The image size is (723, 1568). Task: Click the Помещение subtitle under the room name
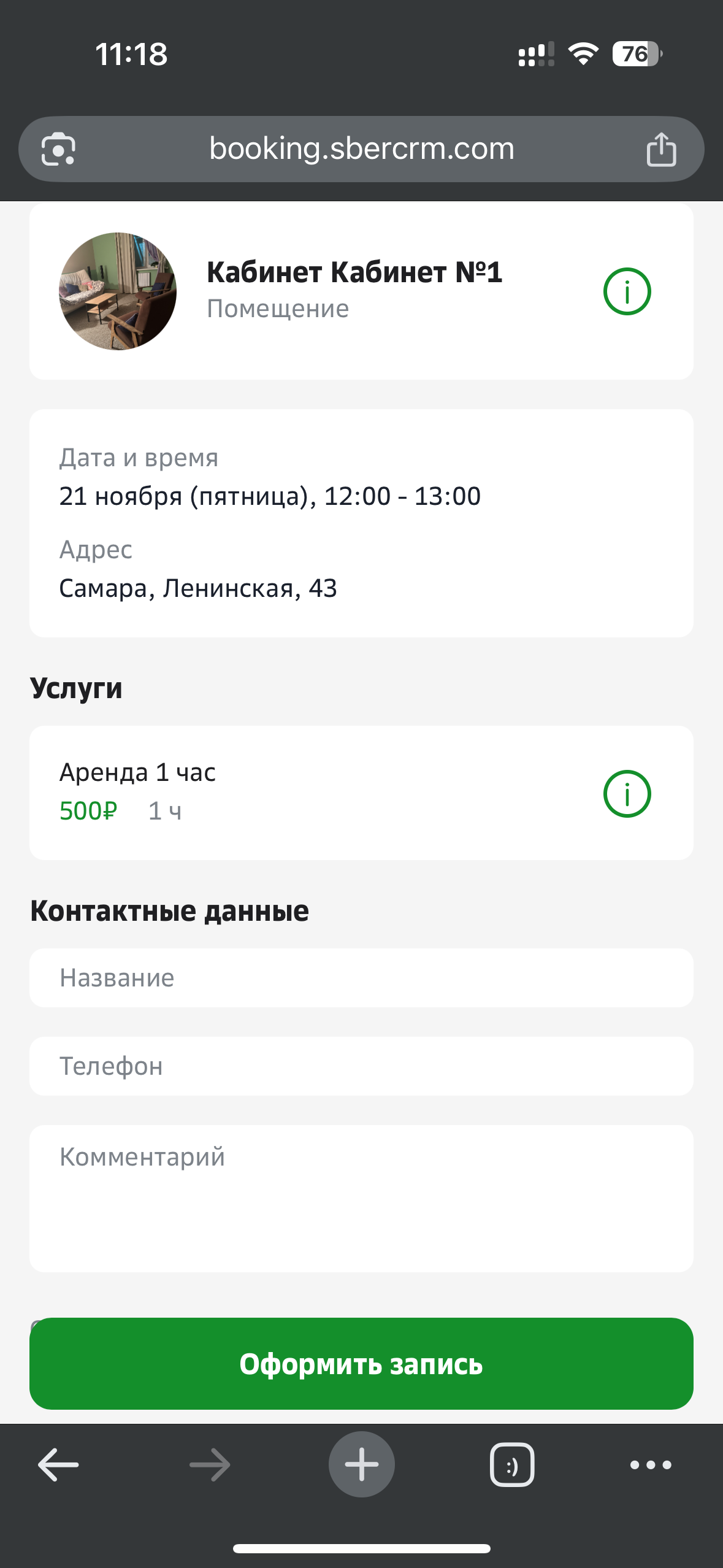point(277,308)
